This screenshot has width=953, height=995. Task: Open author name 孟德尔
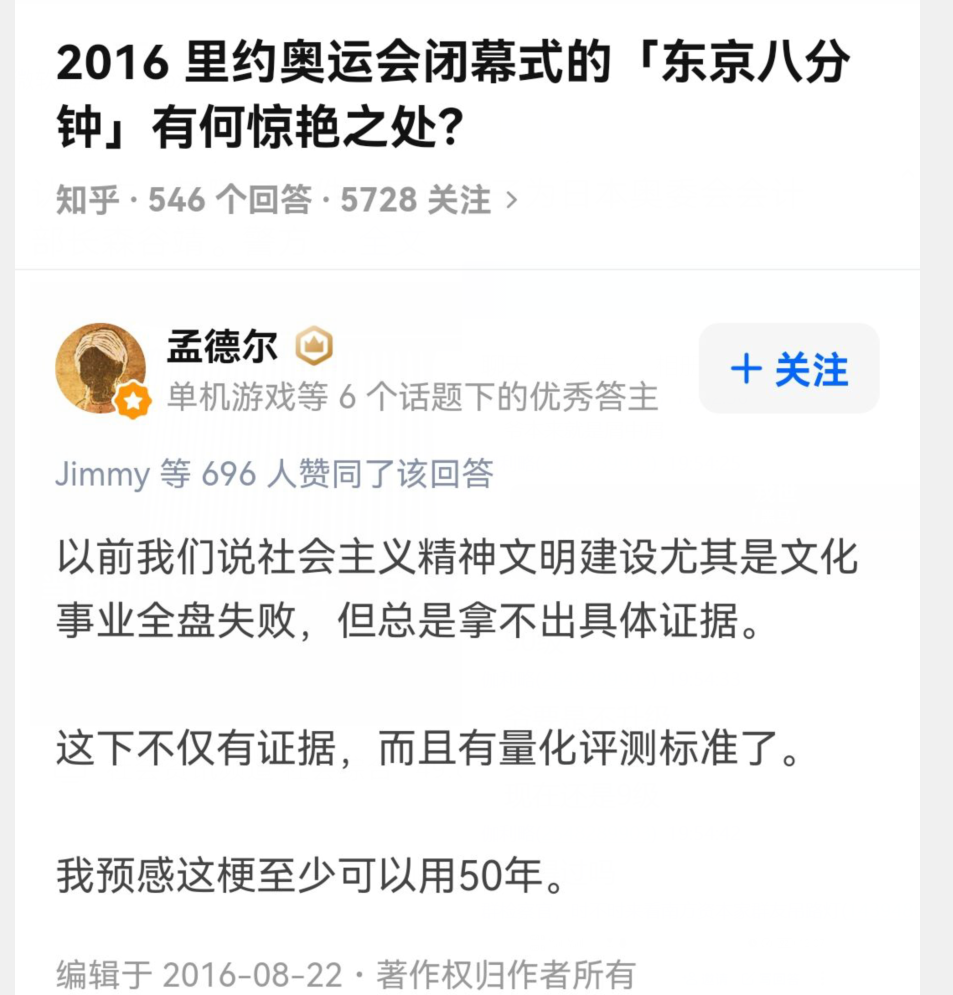[221, 346]
